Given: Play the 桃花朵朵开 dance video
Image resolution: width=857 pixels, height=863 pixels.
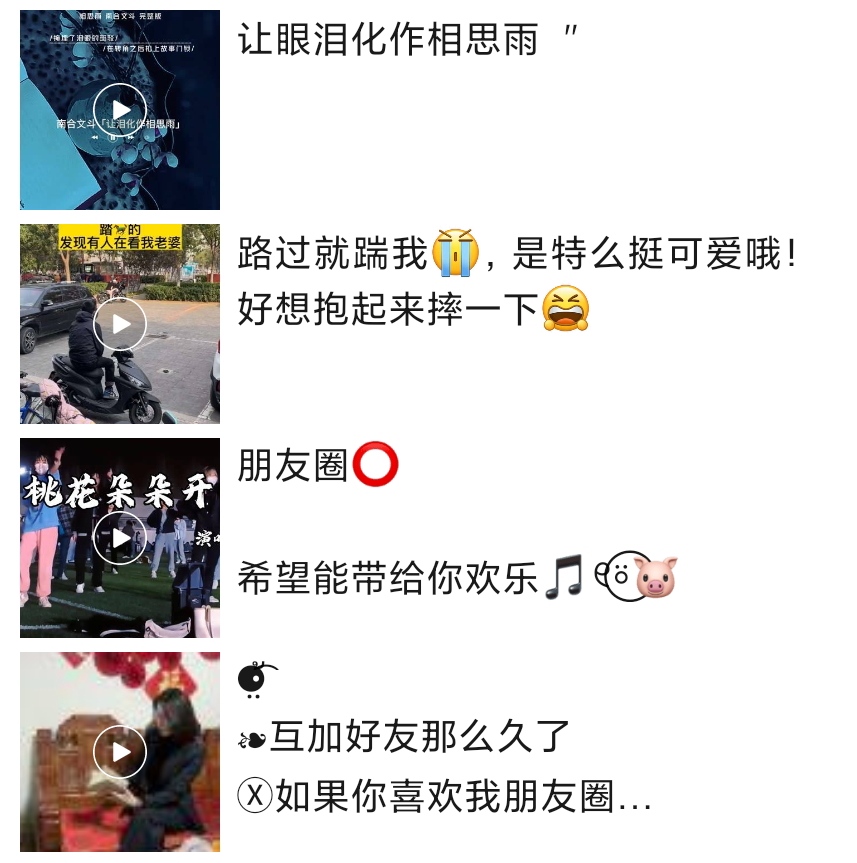Looking at the screenshot, I should pos(120,538).
